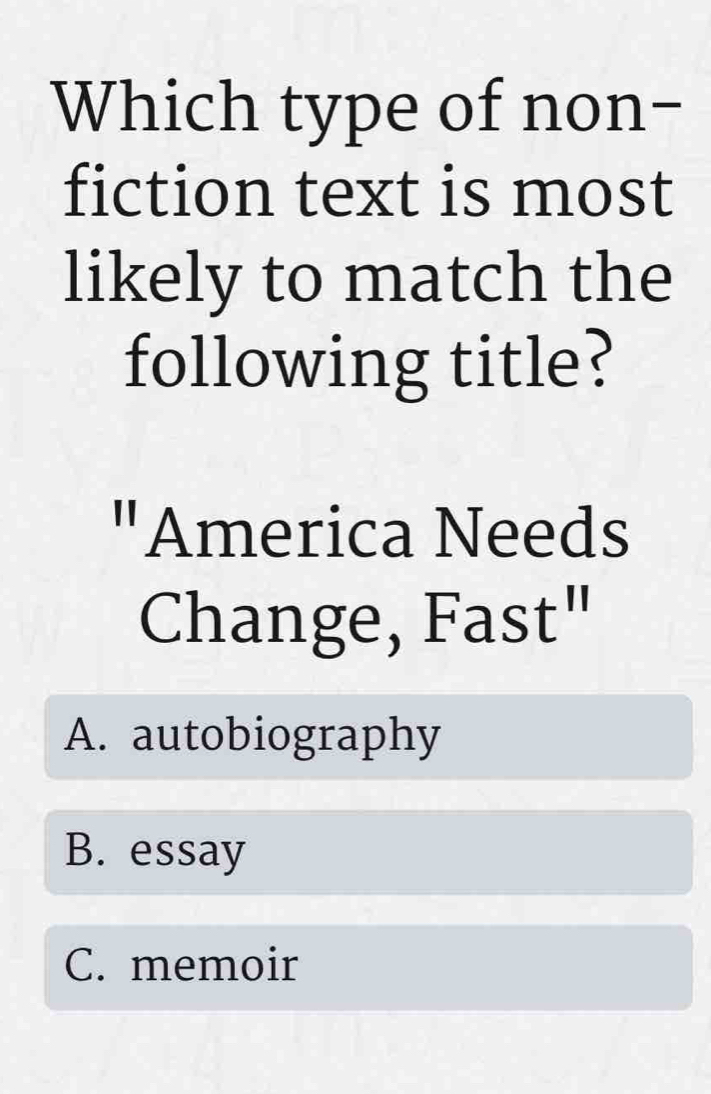Select answer A. autobiography
The height and width of the screenshot is (1094, 711).
click(367, 737)
